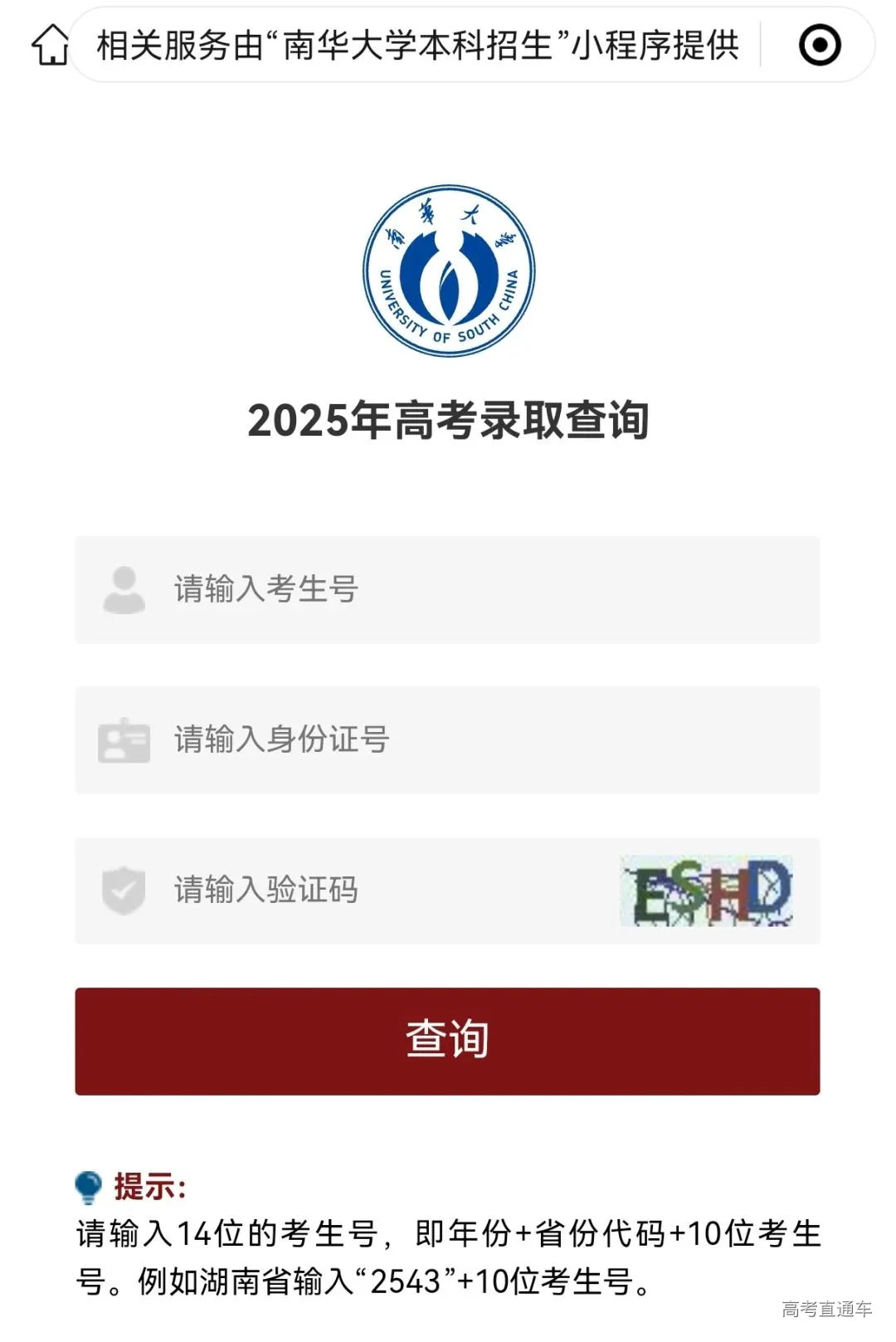Submit with the 查询 button

pos(447,1041)
